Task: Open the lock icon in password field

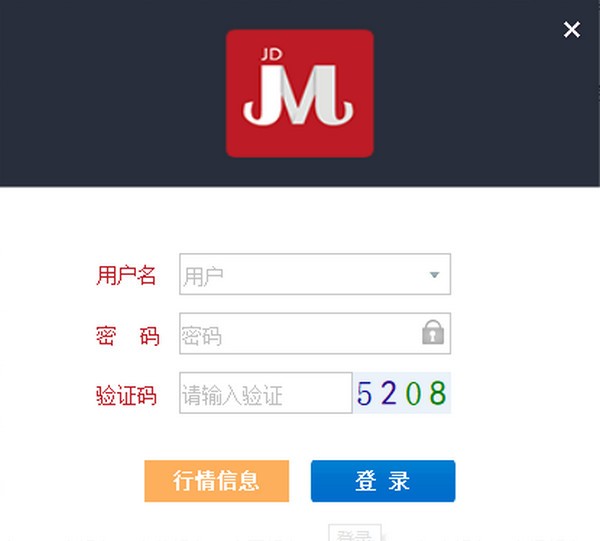Action: pos(432,333)
